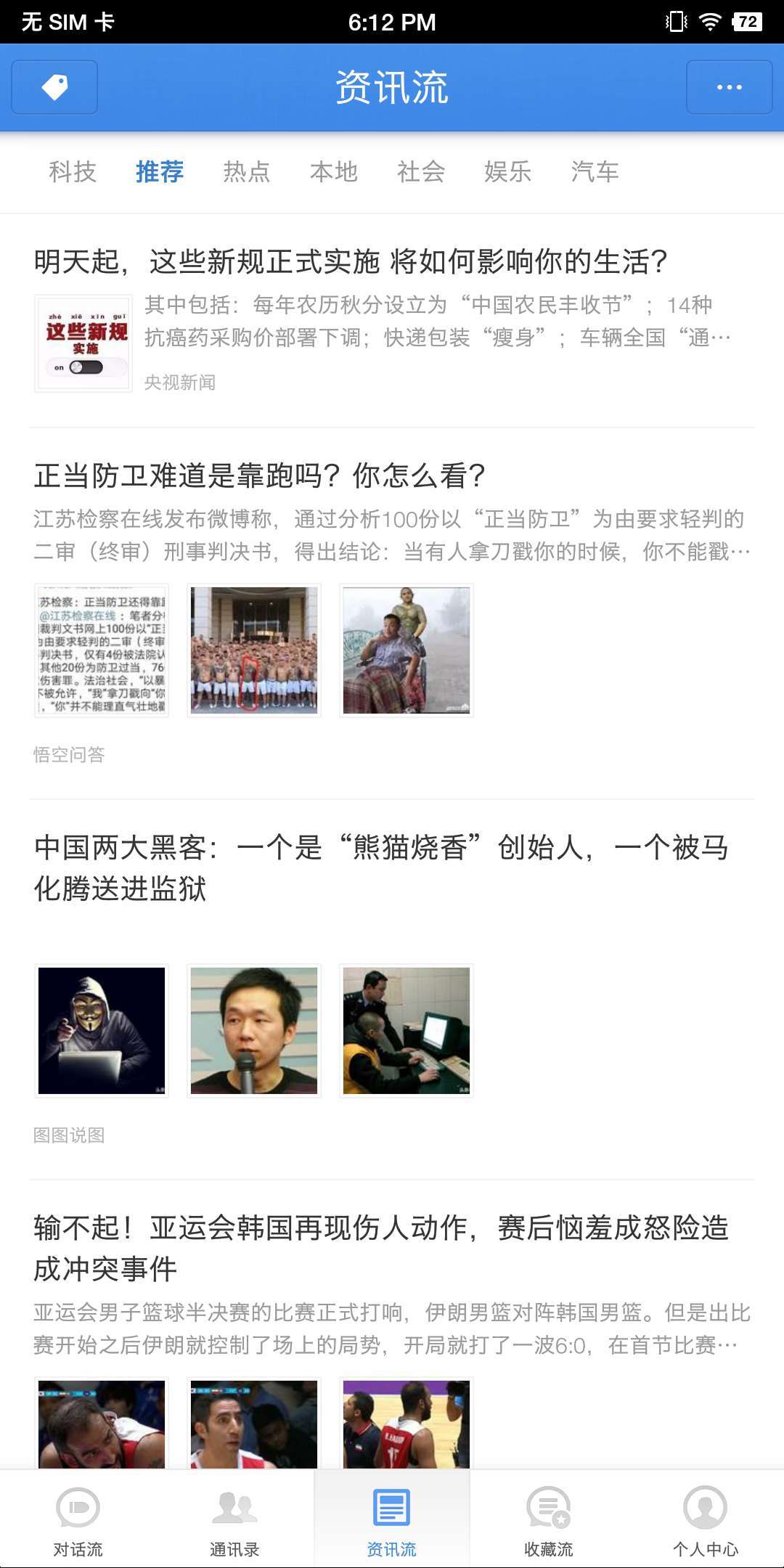Open the tag icon button in header
Image resolution: width=784 pixels, height=1568 pixels.
point(54,87)
